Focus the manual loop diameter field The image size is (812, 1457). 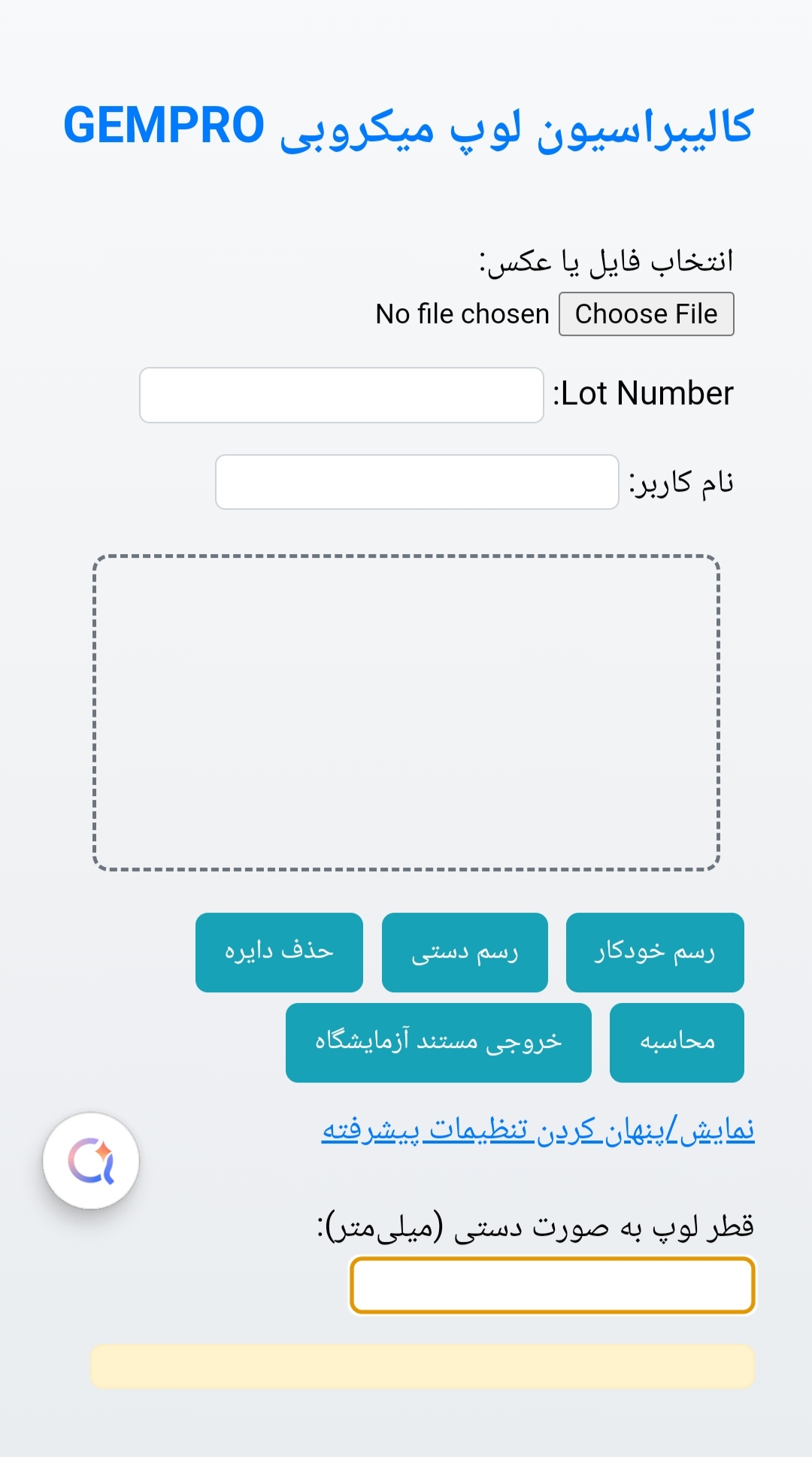pos(552,1286)
